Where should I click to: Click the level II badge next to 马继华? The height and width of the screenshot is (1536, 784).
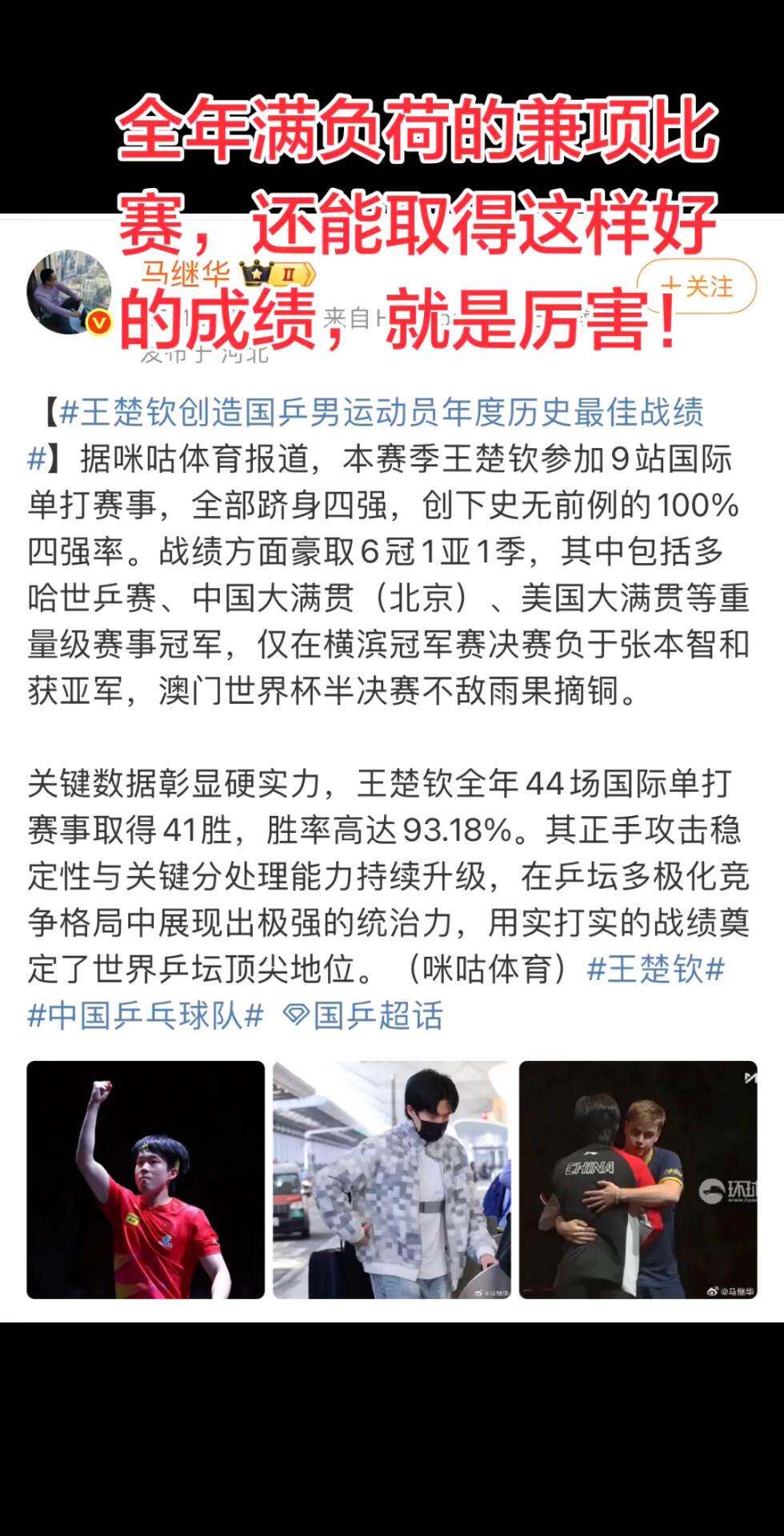pyautogui.click(x=288, y=274)
